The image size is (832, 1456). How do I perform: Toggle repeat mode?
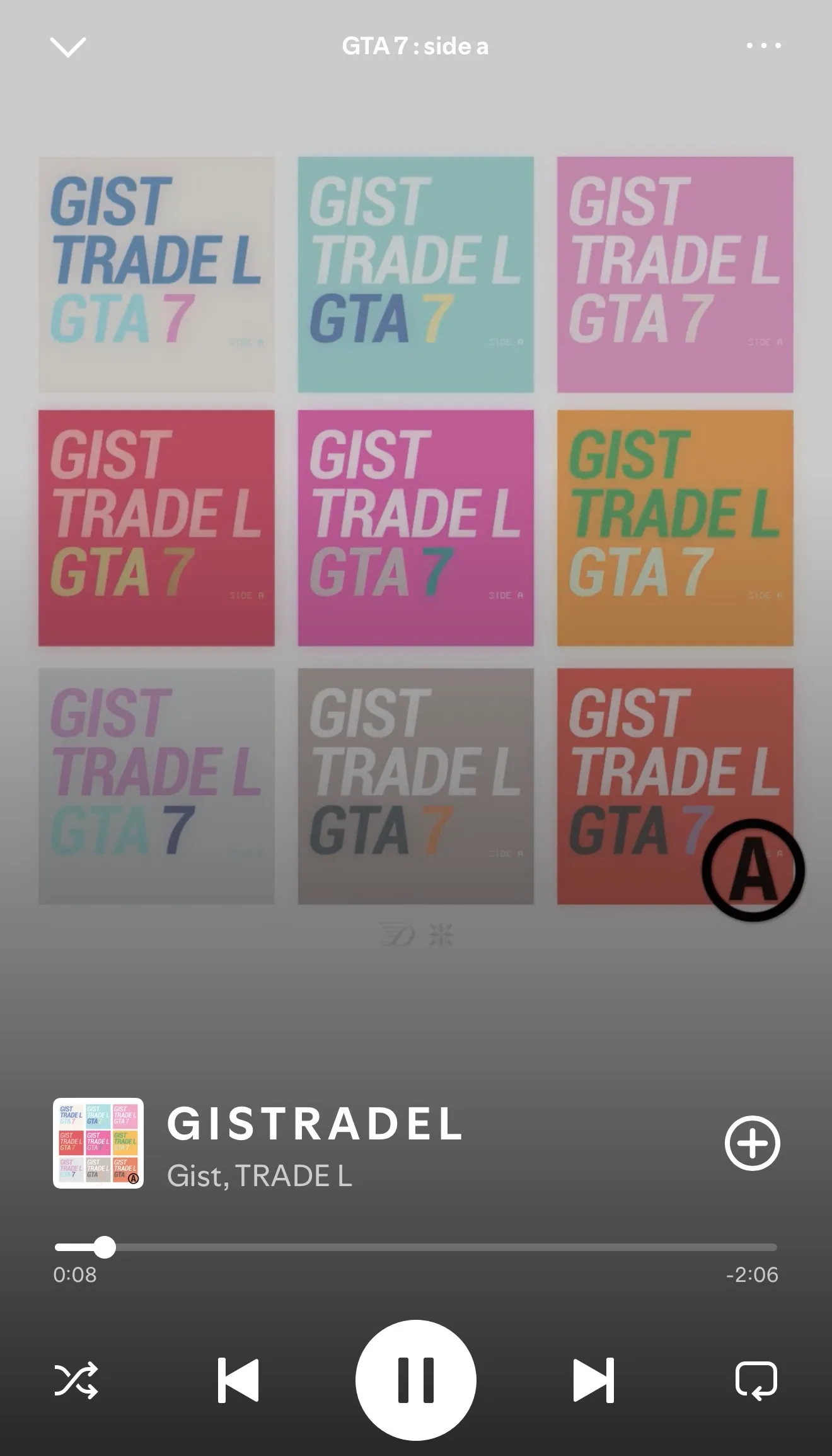click(x=756, y=1380)
